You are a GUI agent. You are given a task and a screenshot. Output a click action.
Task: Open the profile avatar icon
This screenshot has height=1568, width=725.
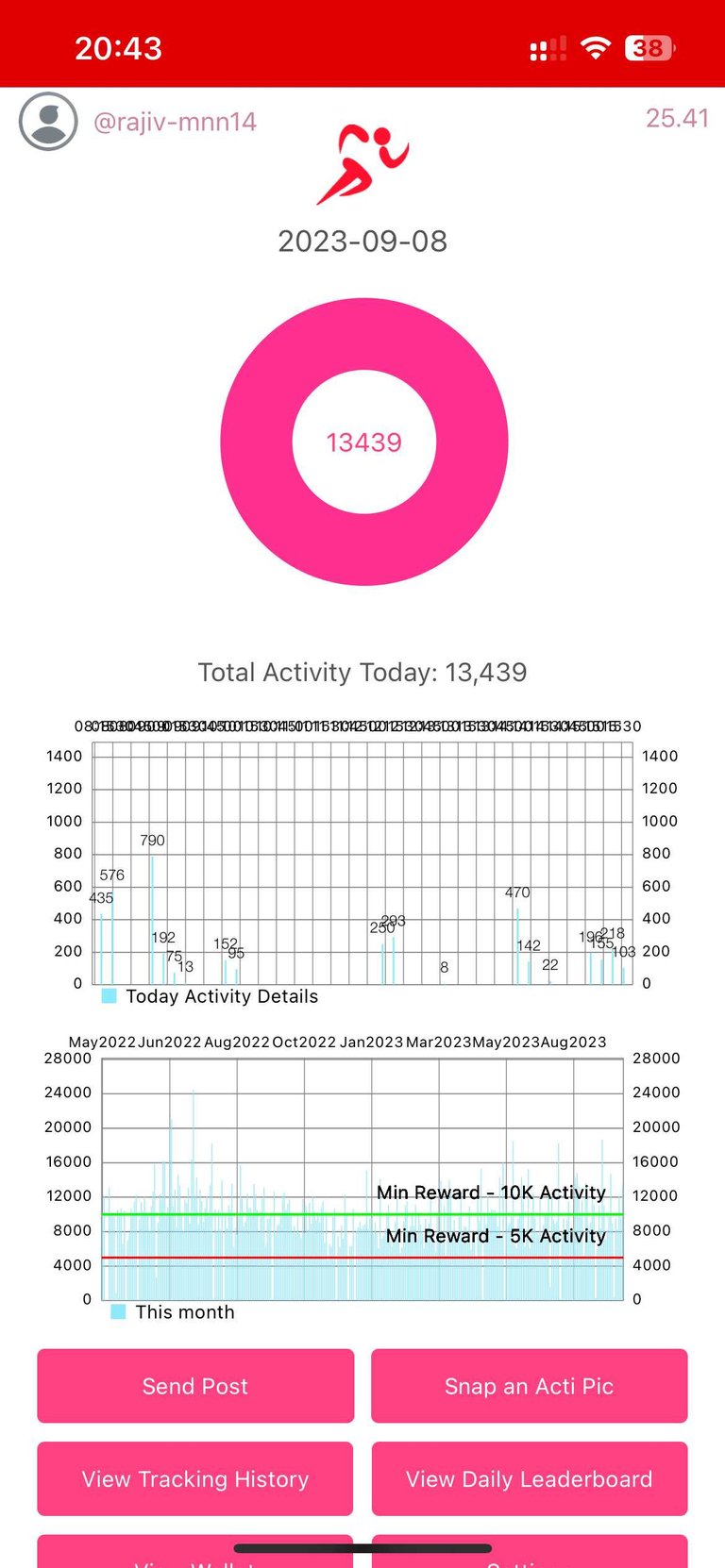48,122
